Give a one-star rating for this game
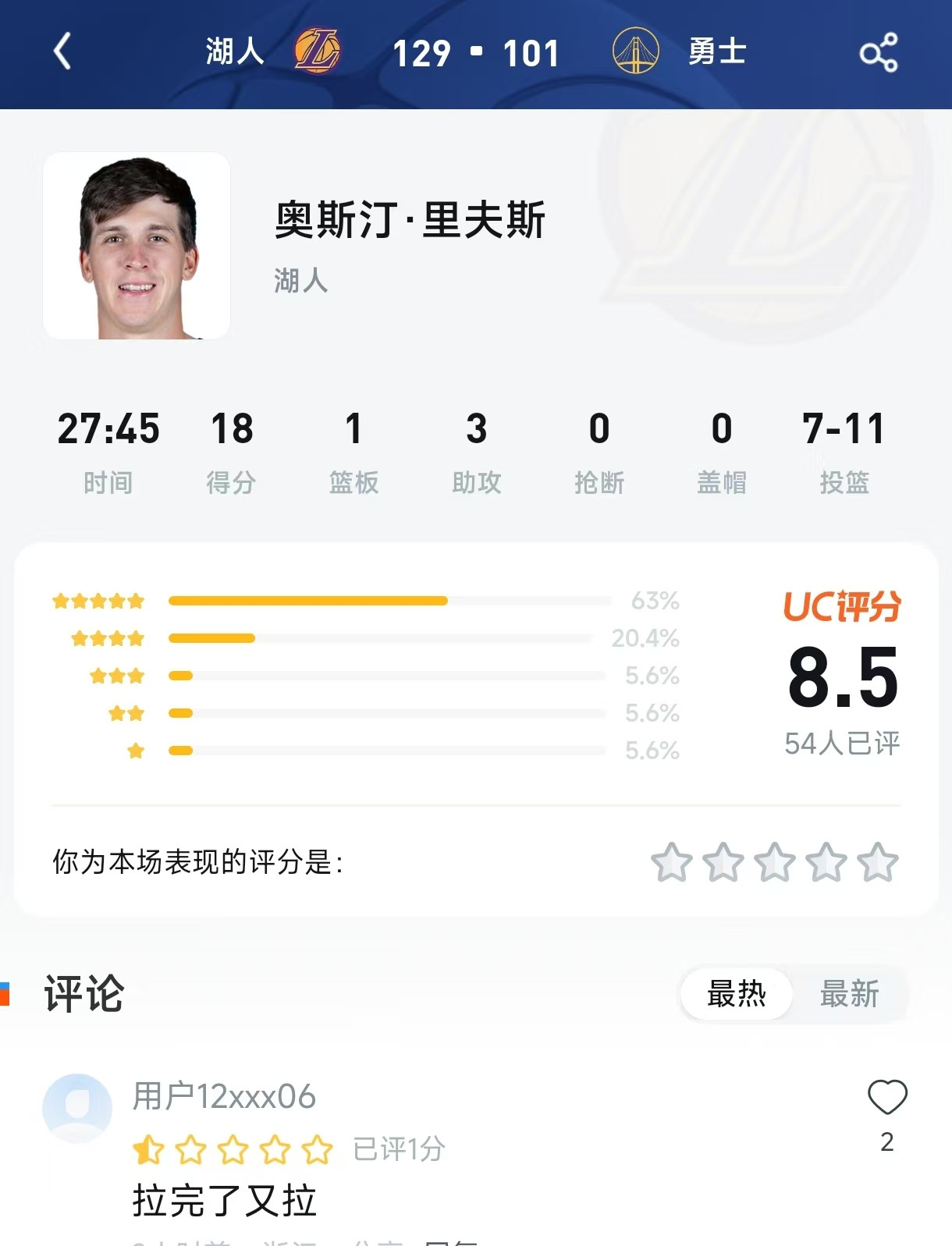The image size is (952, 1246). pos(672,862)
